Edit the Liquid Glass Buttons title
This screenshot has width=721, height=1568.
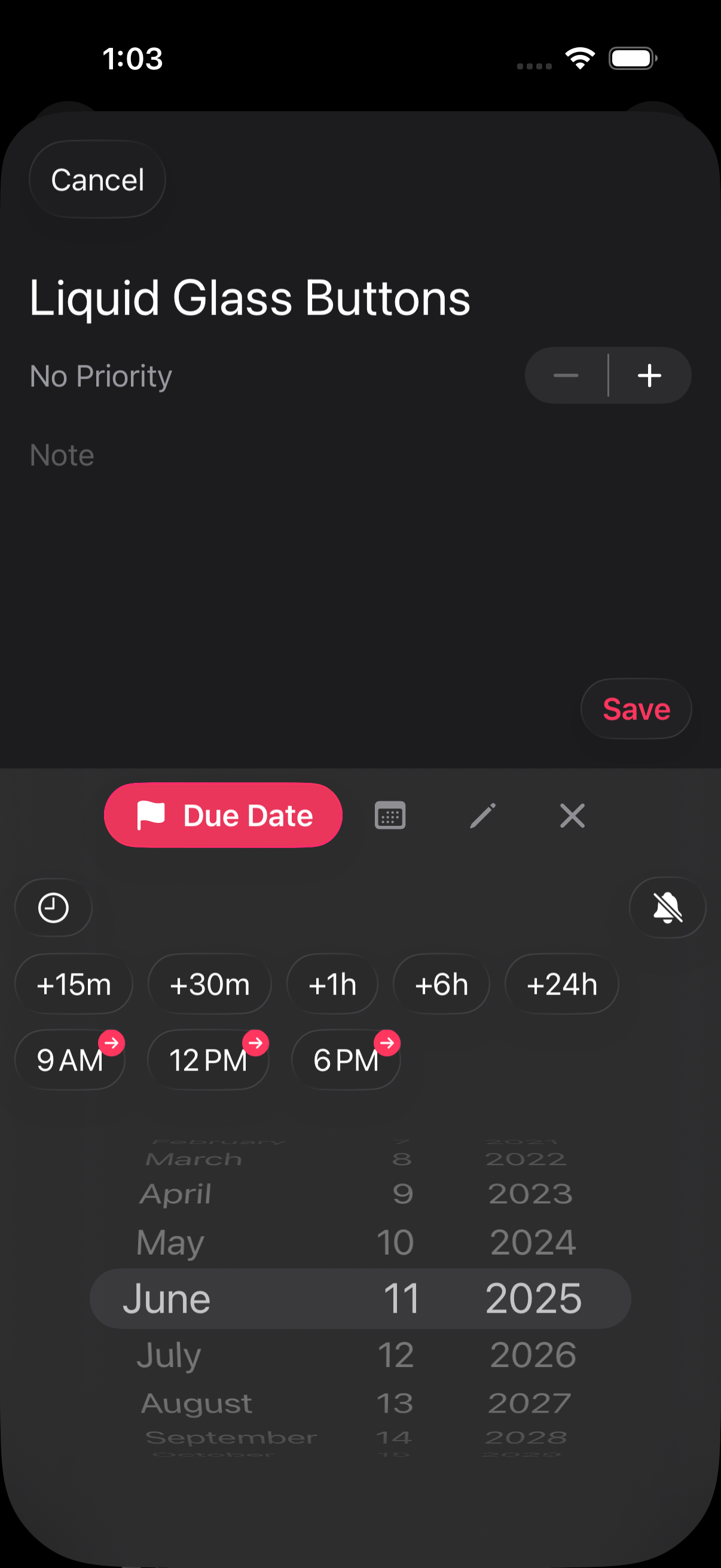coord(249,298)
